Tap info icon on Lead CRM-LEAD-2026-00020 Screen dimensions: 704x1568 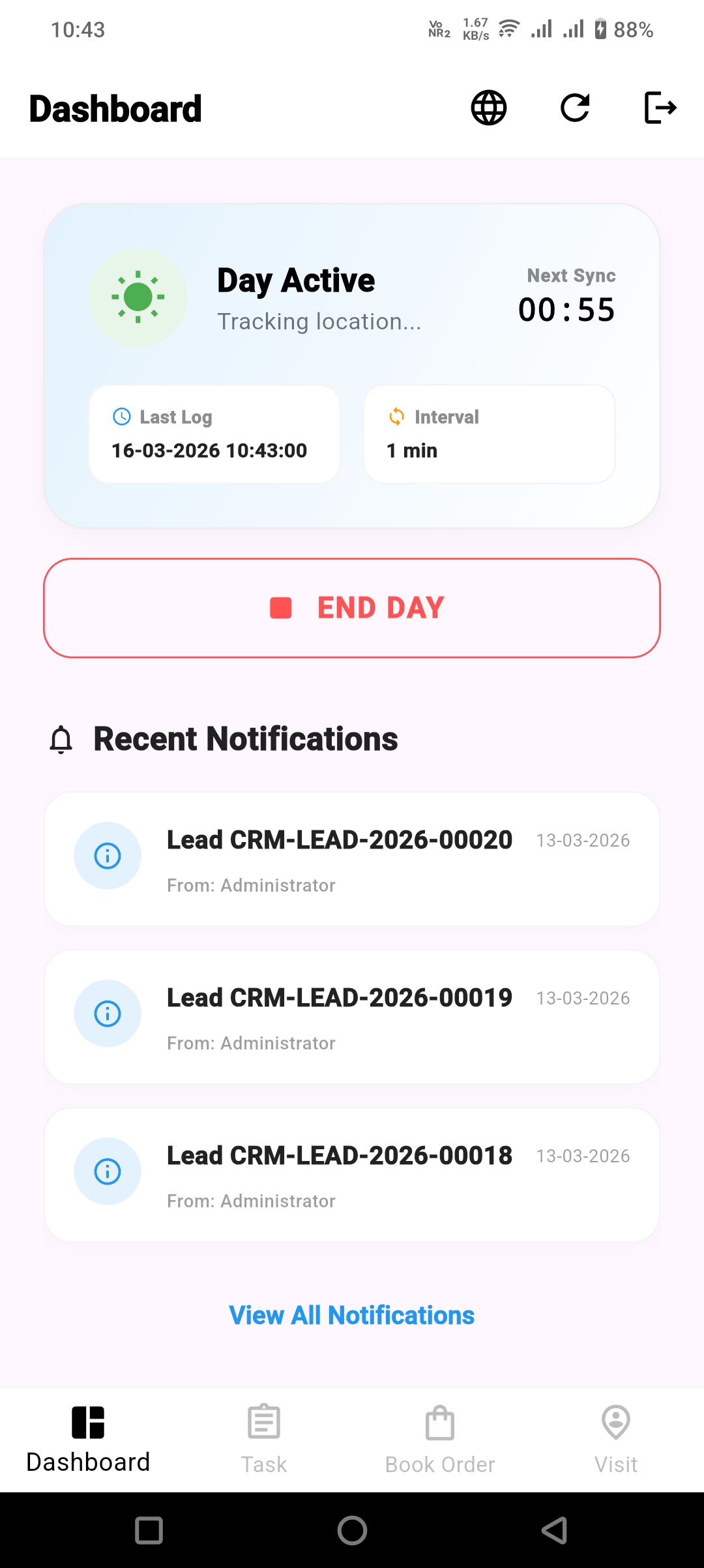point(108,856)
